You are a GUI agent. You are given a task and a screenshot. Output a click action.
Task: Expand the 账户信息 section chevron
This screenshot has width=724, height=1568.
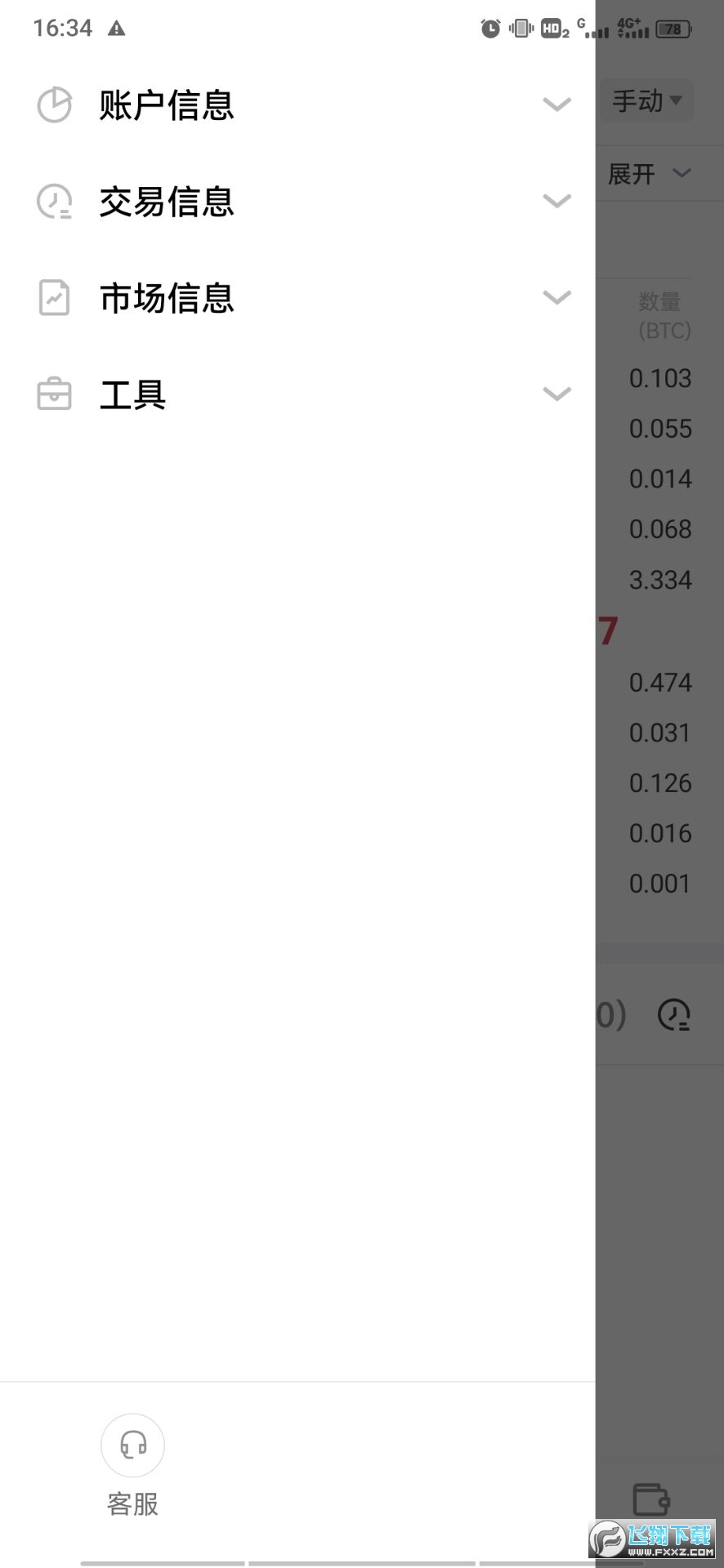(557, 105)
